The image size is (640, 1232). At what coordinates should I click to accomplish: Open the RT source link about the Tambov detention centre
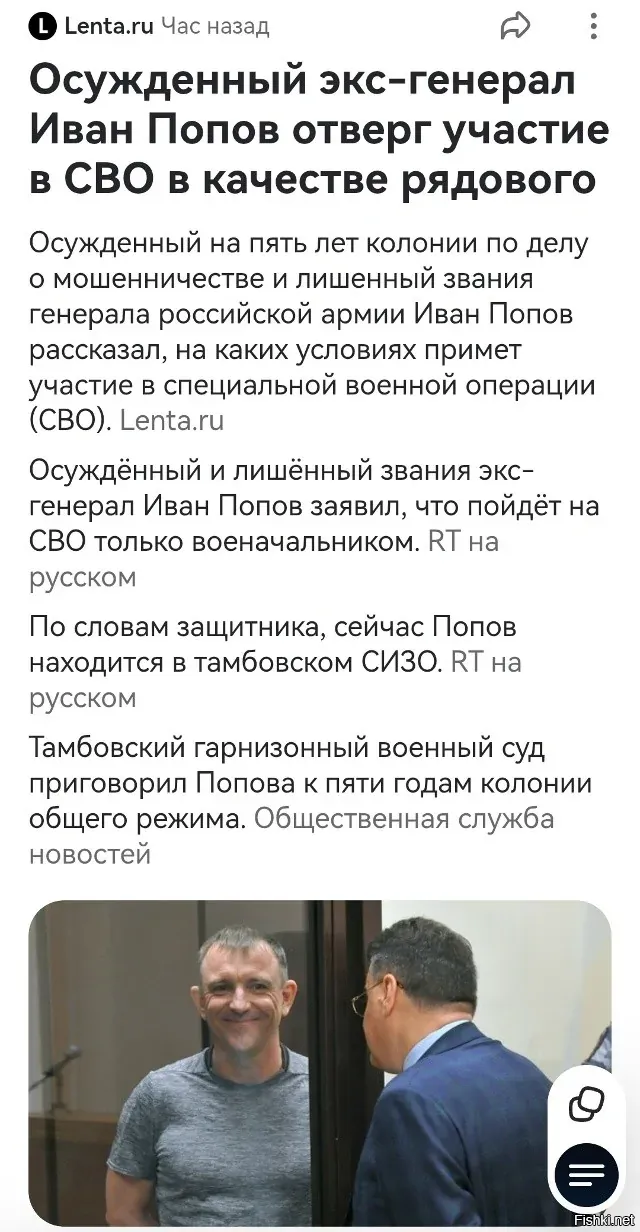(x=275, y=680)
